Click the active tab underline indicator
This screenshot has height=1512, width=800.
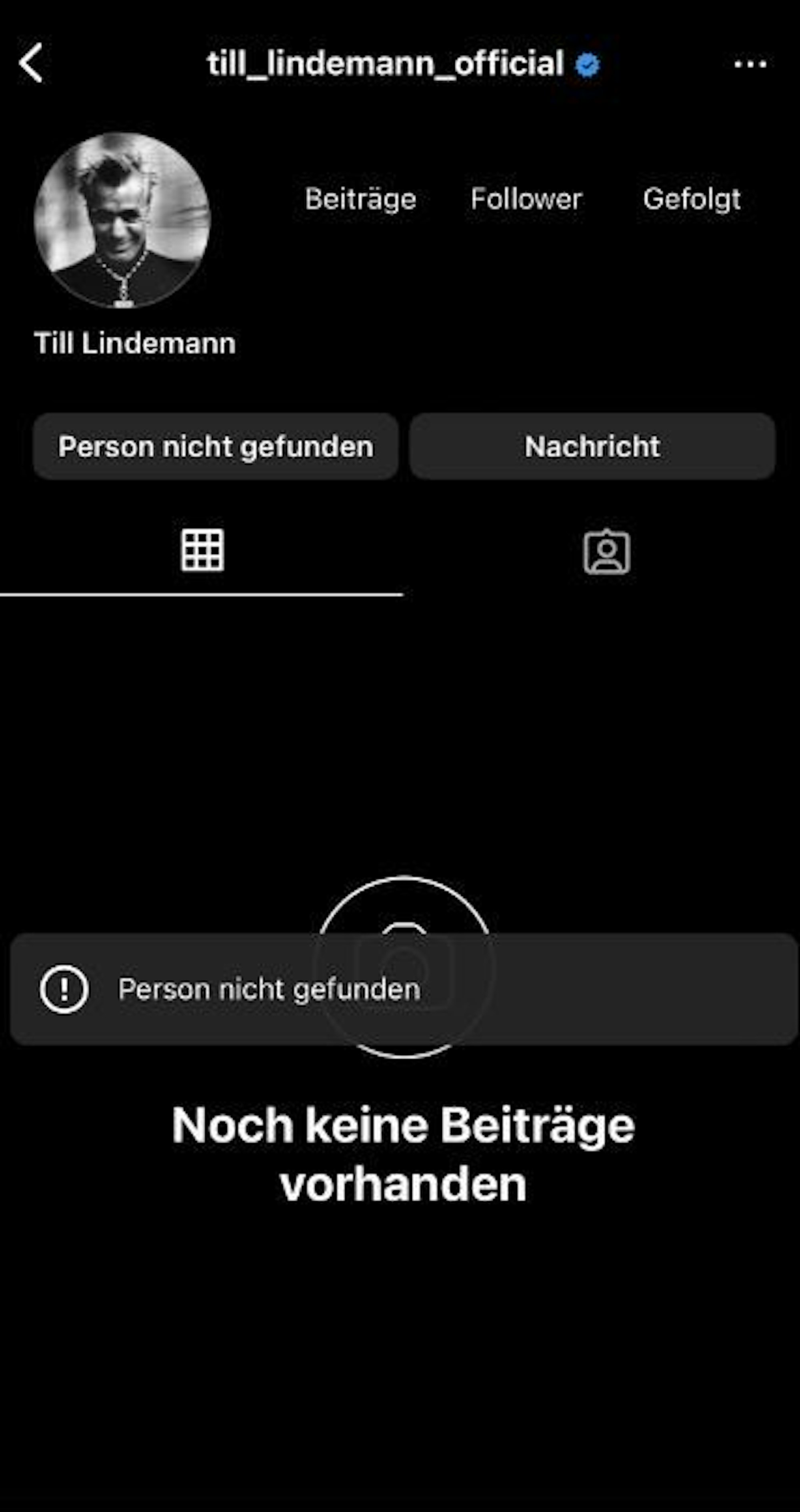(x=202, y=594)
